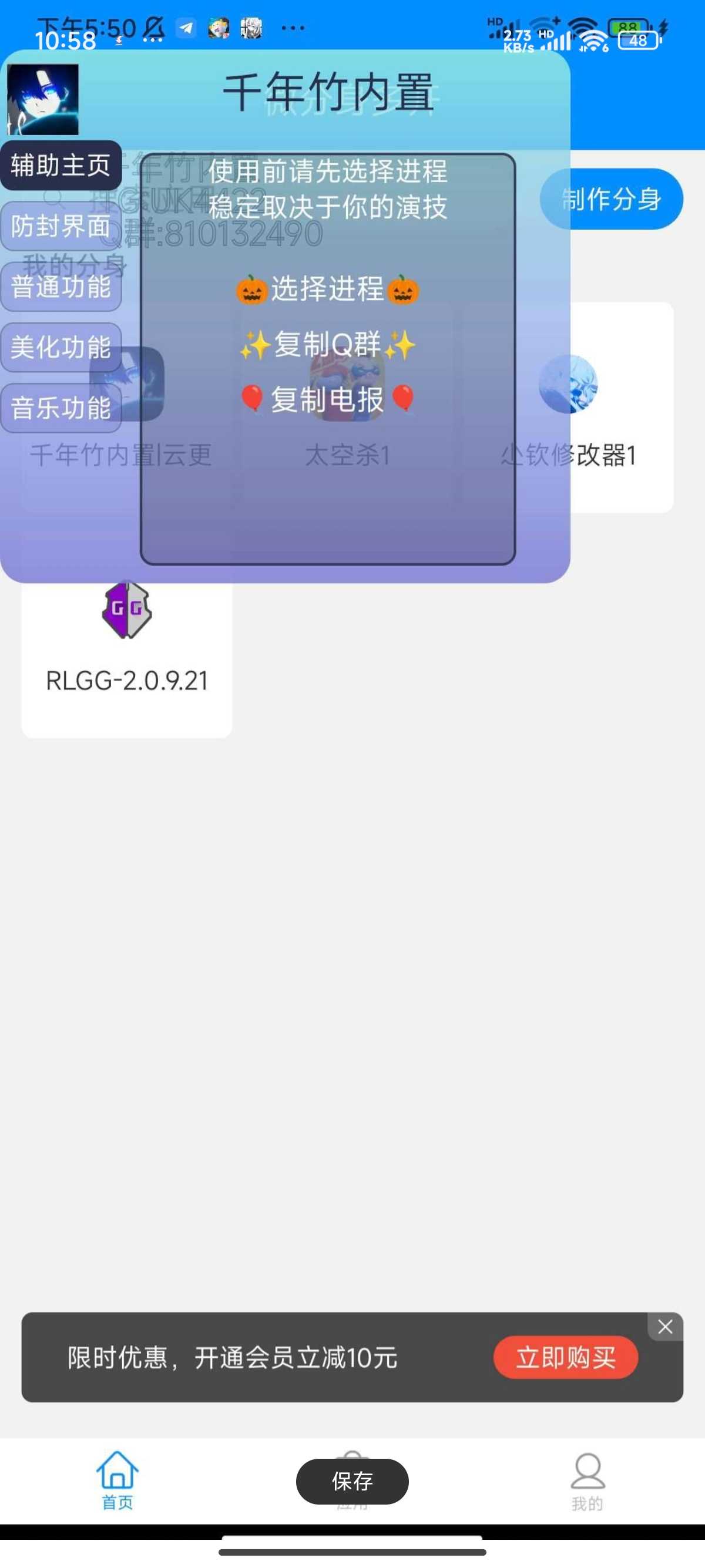Copy the Q群 number
Image resolution: width=705 pixels, height=1568 pixels.
coord(328,345)
